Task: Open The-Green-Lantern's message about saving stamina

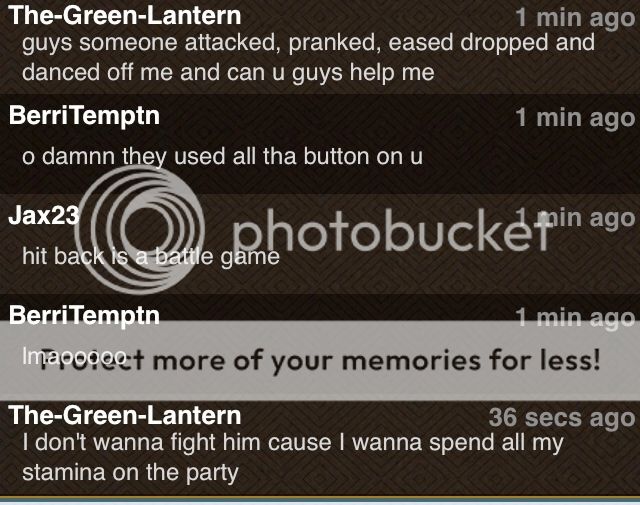Action: tap(292, 456)
